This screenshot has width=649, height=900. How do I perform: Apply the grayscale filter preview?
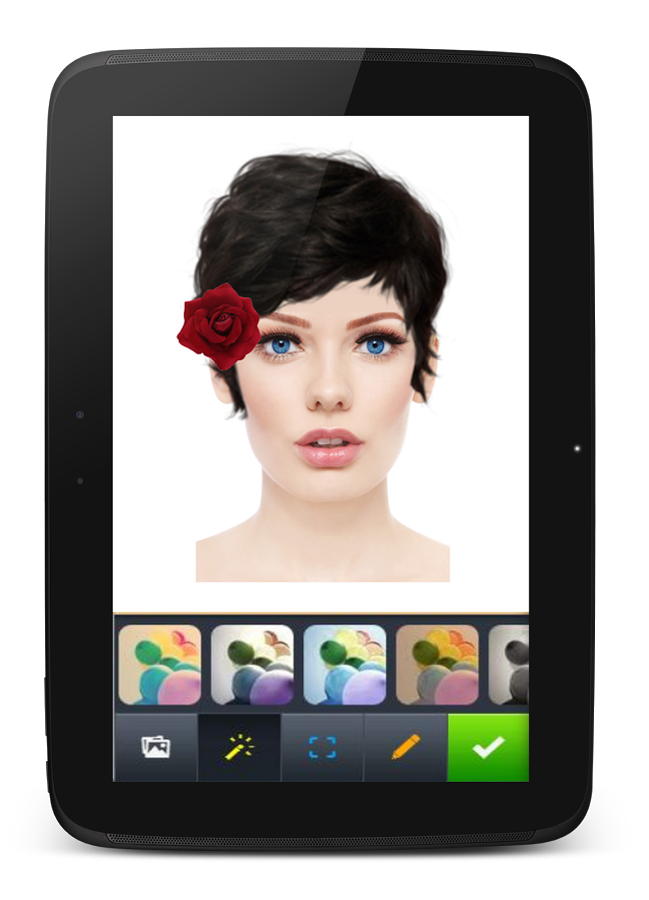(510, 665)
